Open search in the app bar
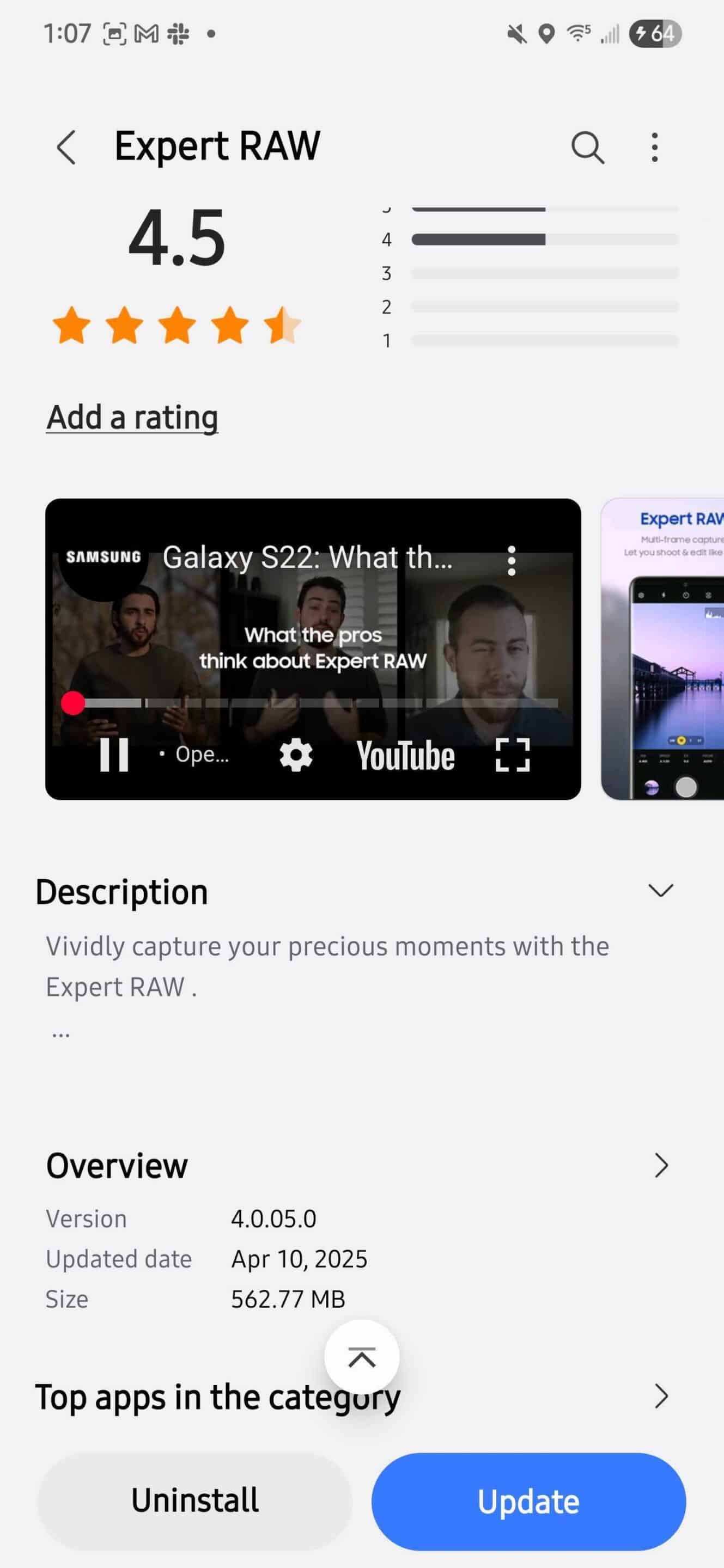 [x=587, y=148]
